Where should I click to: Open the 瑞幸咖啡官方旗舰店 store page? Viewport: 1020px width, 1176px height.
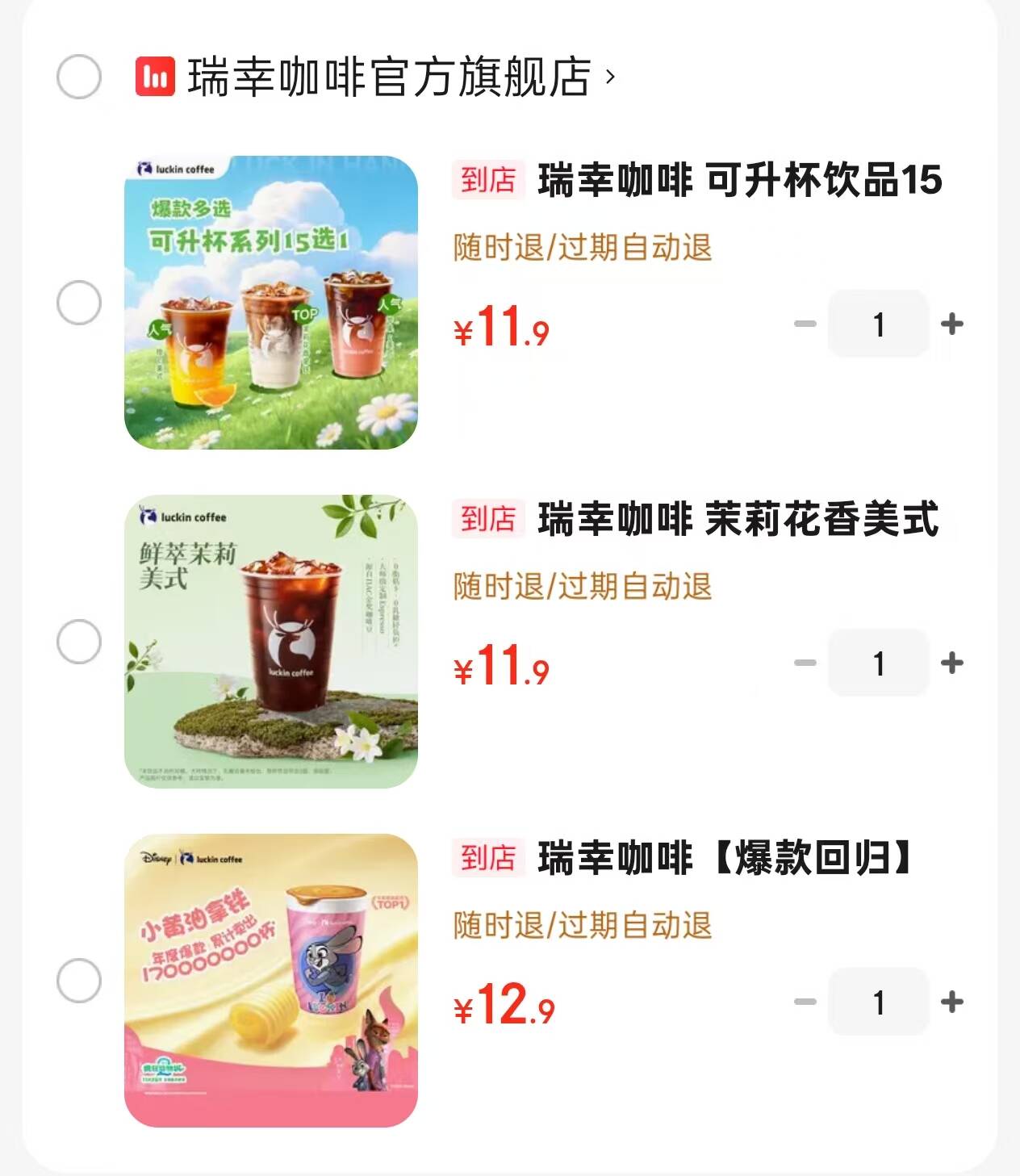tap(389, 77)
